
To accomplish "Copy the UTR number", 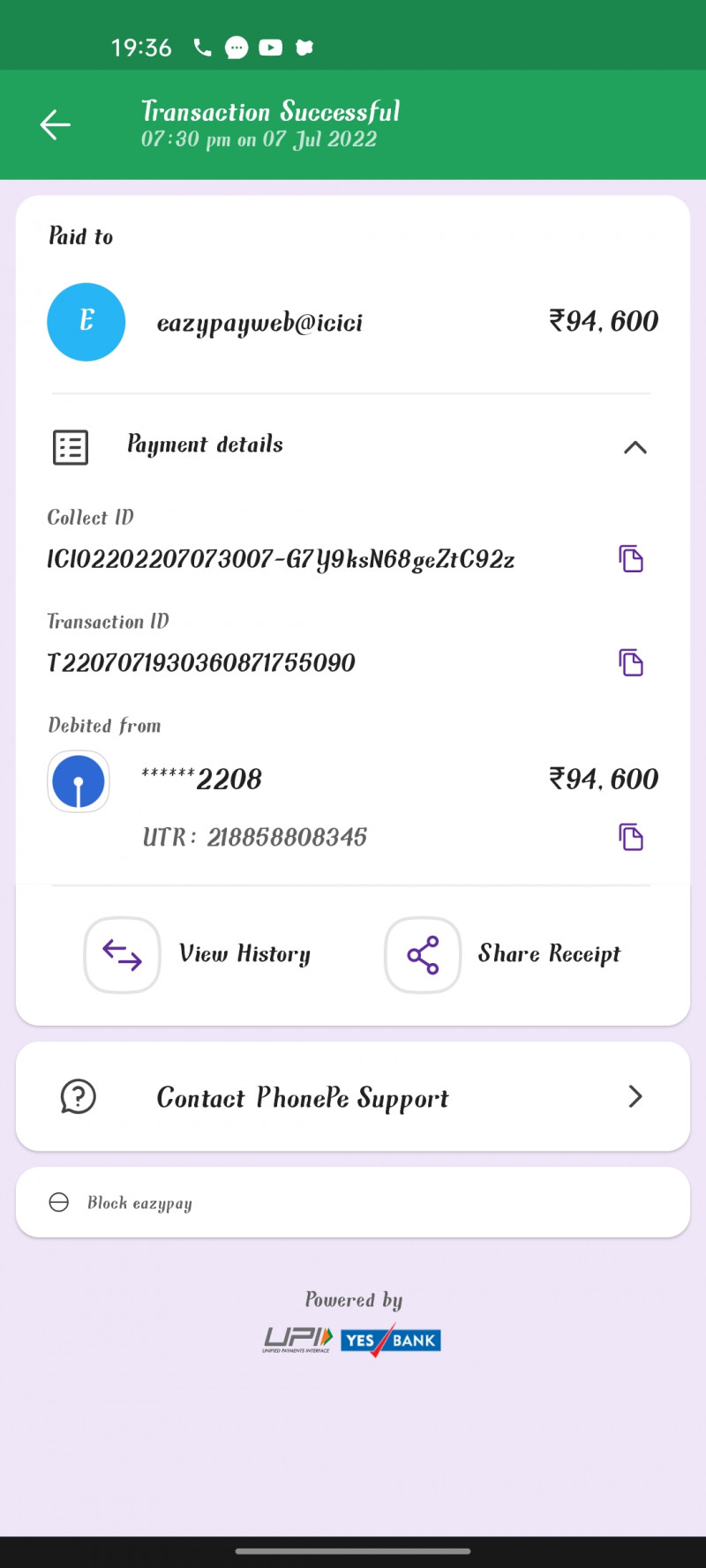I will [631, 837].
